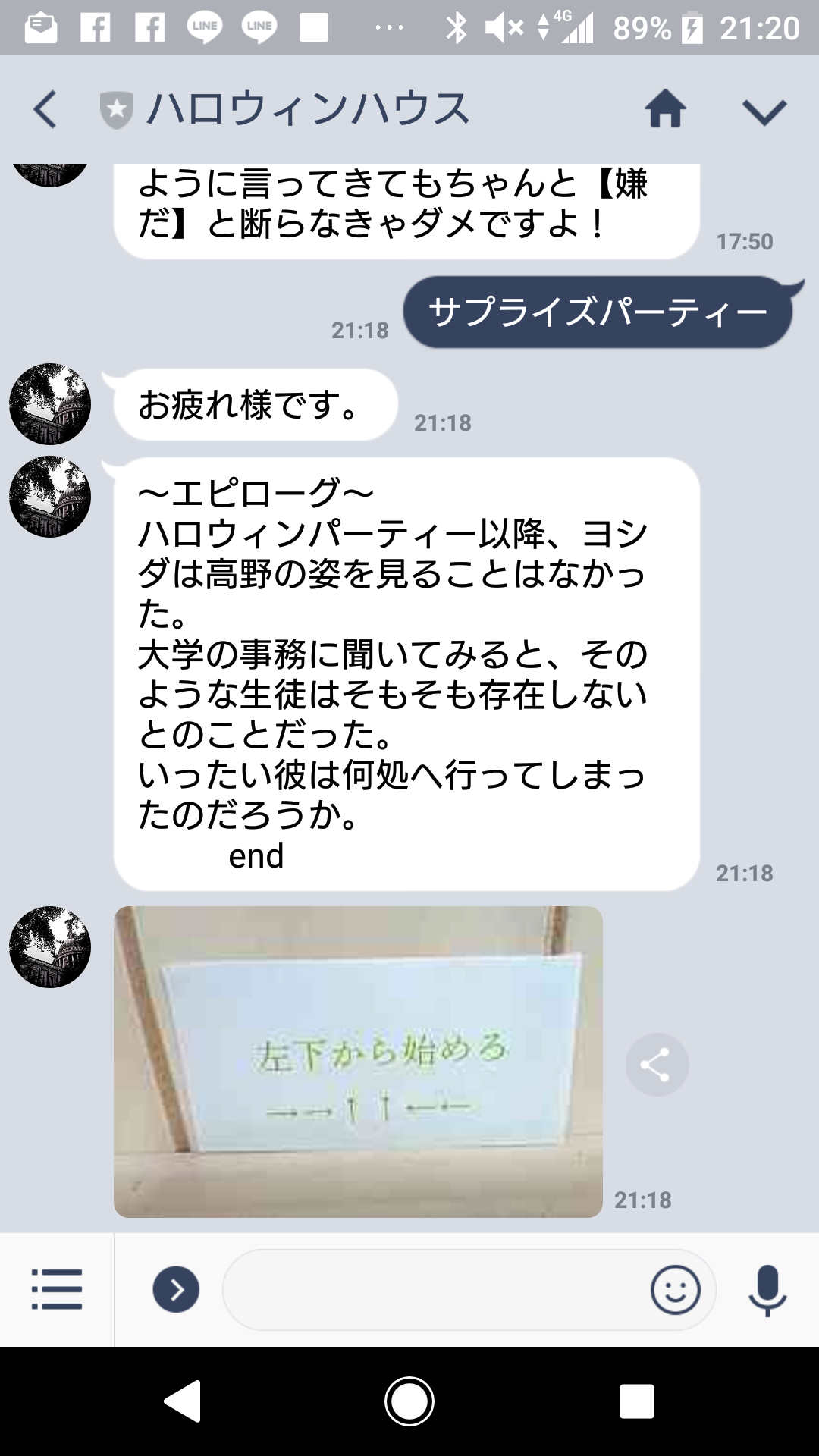The image size is (819, 1456).
Task: Tap Android home navigation button
Action: 409,1401
